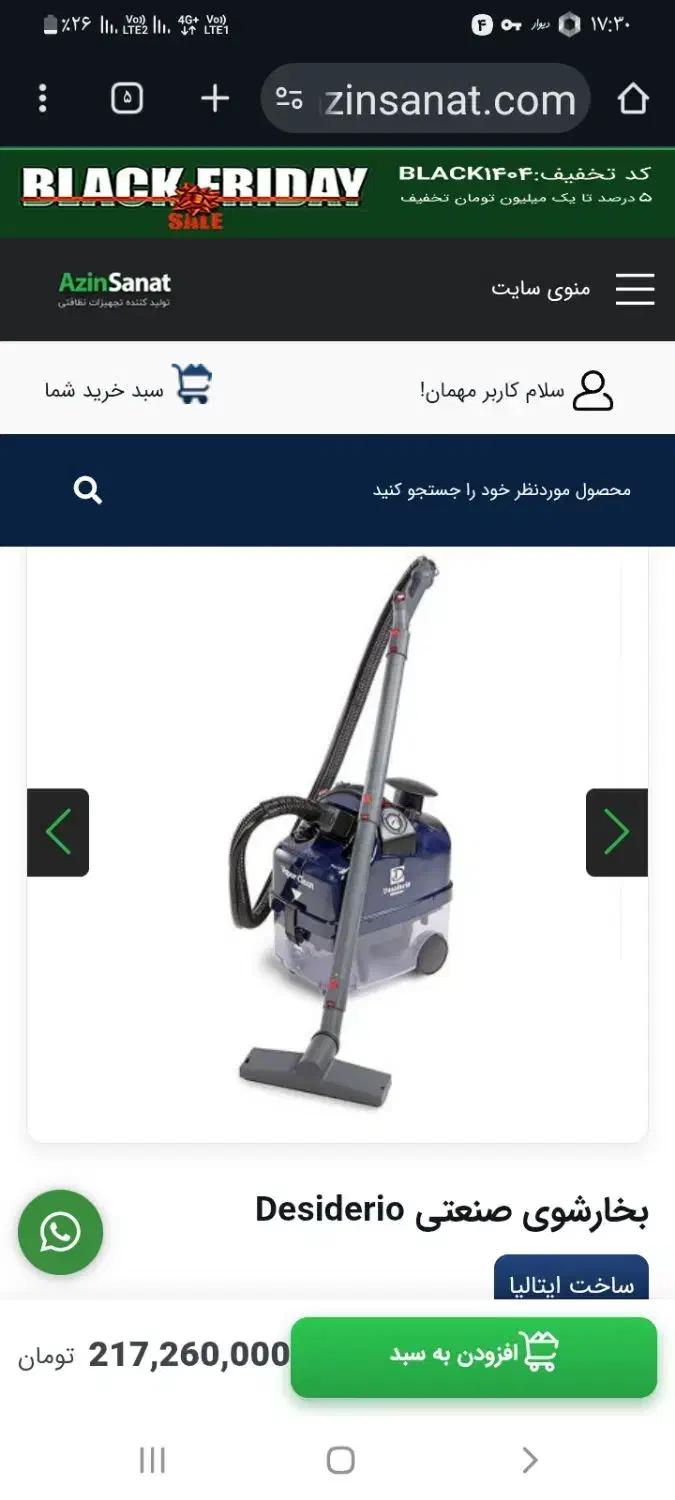Viewport: 675px width, 1500px height.
Task: Tap the made in Italy tag
Action: click(572, 1280)
